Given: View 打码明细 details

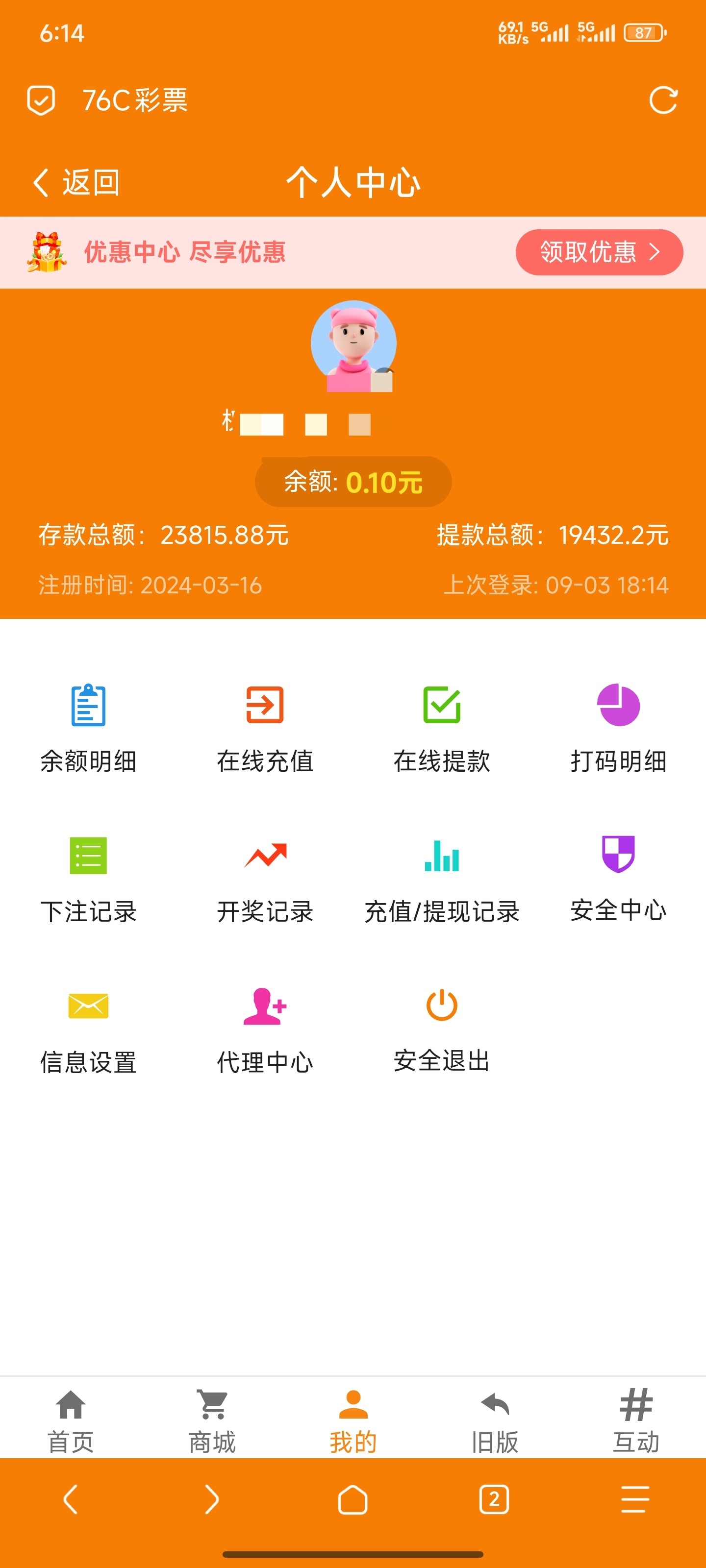Looking at the screenshot, I should [x=618, y=727].
